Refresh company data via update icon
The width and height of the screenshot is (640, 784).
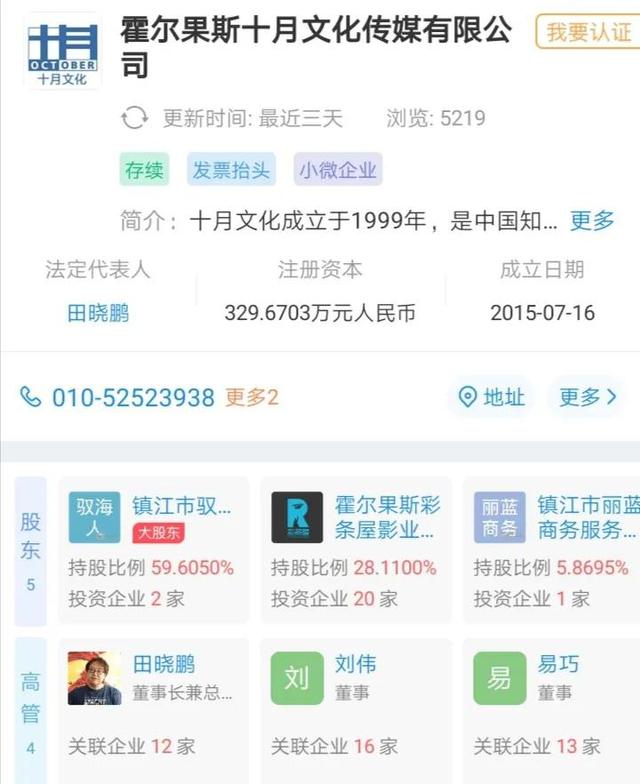click(134, 118)
